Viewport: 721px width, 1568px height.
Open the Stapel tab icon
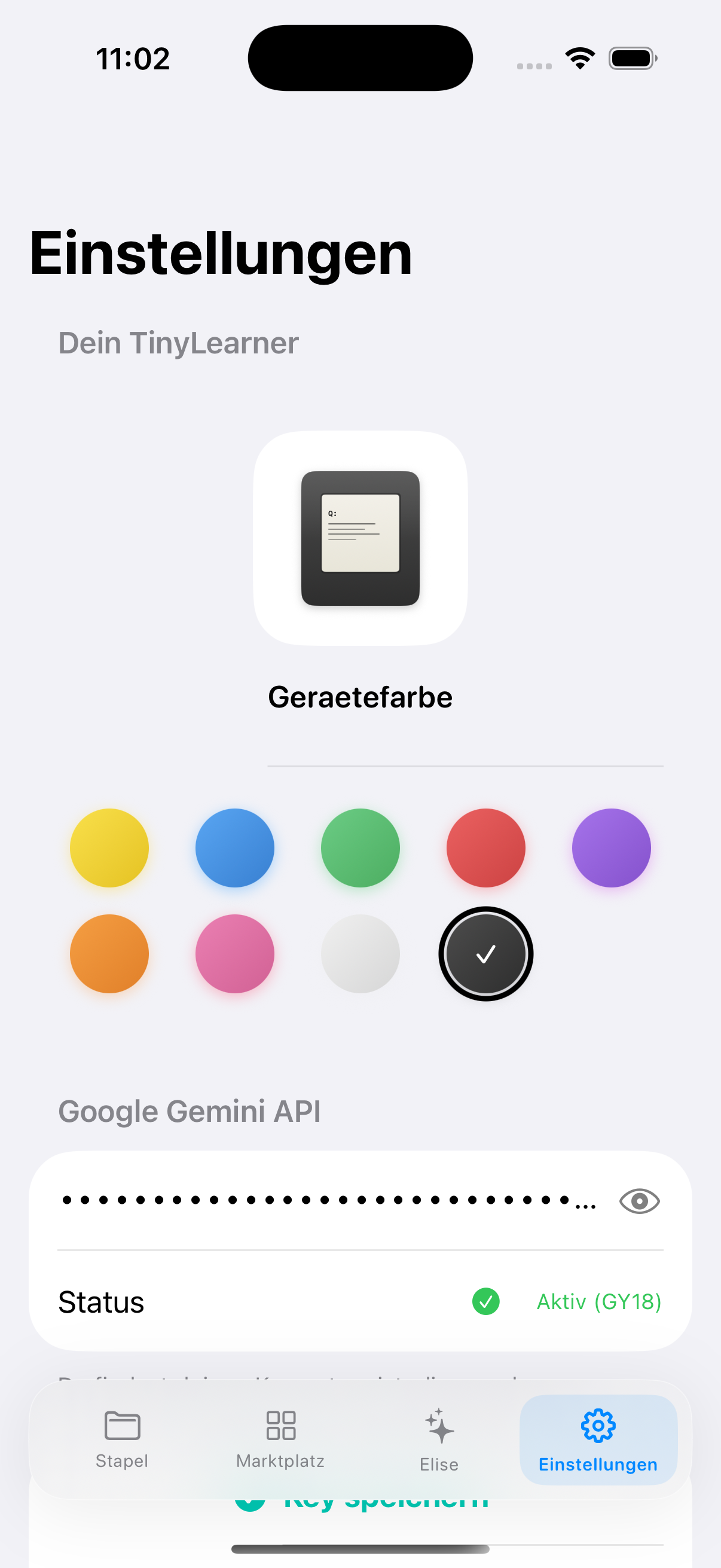coord(121,1426)
